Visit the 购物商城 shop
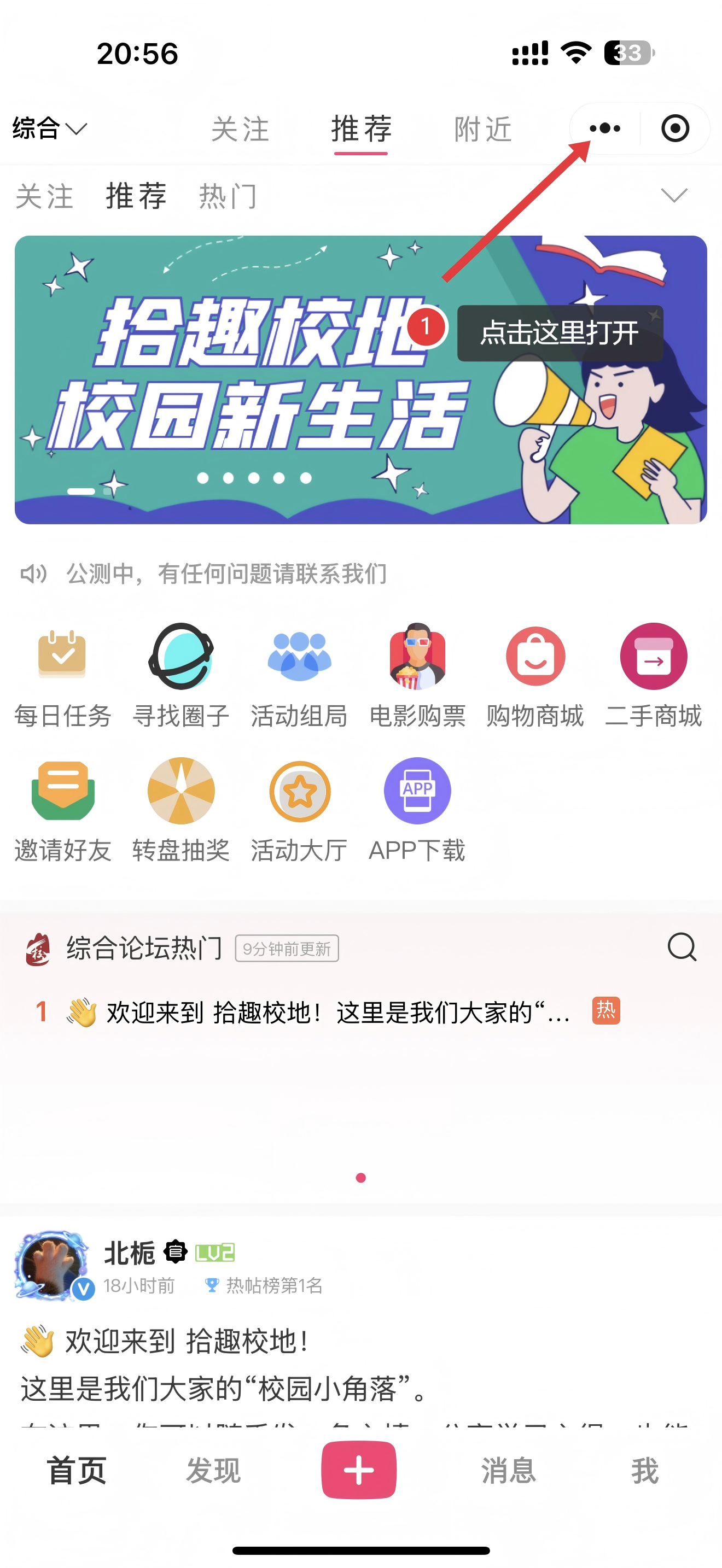722x1568 pixels. pyautogui.click(x=535, y=675)
